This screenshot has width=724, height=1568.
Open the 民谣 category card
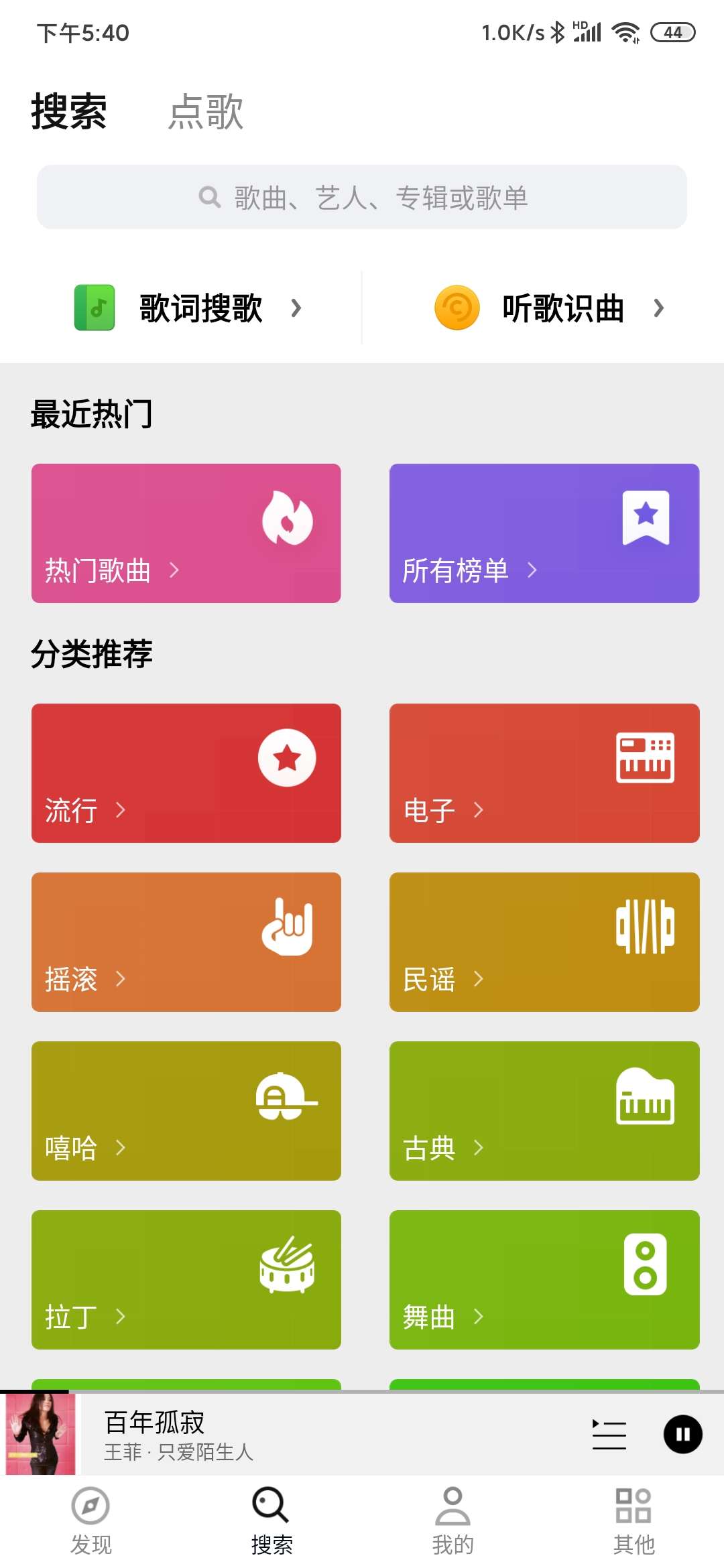[x=544, y=941]
